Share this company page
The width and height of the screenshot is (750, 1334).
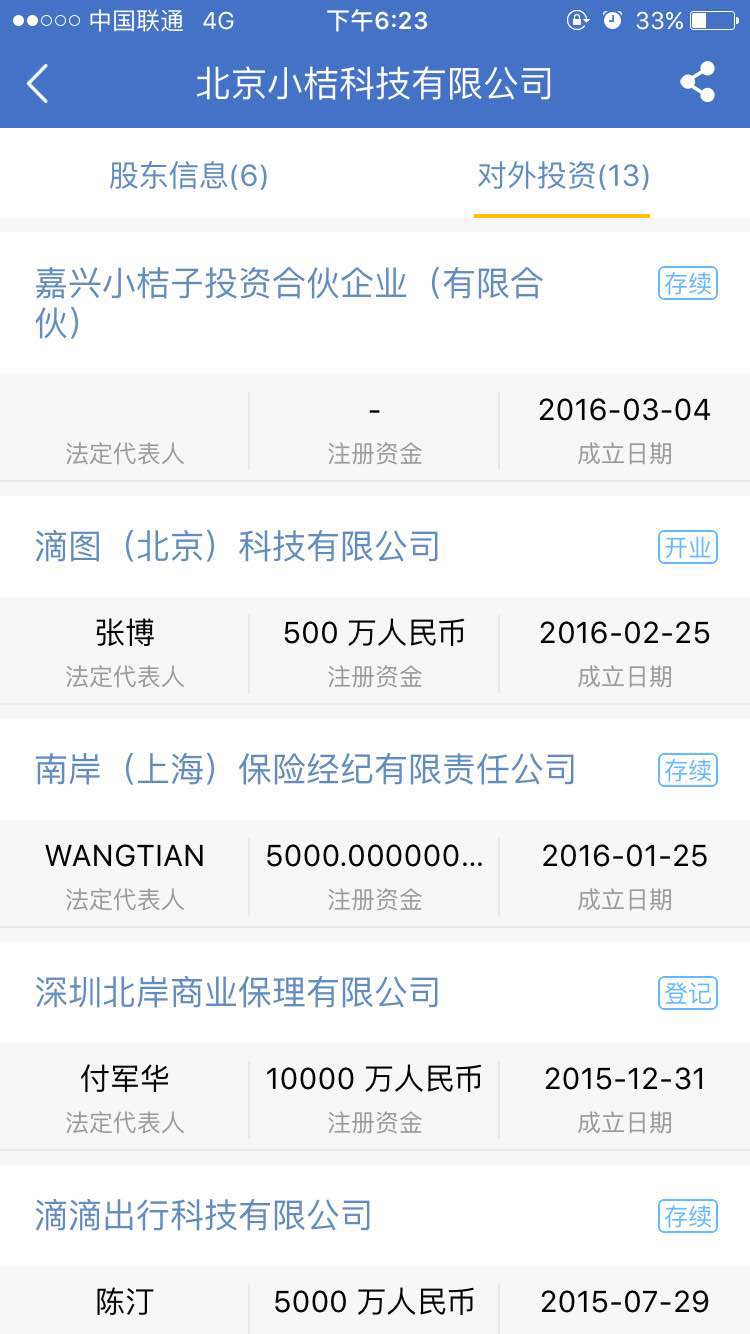coord(697,83)
